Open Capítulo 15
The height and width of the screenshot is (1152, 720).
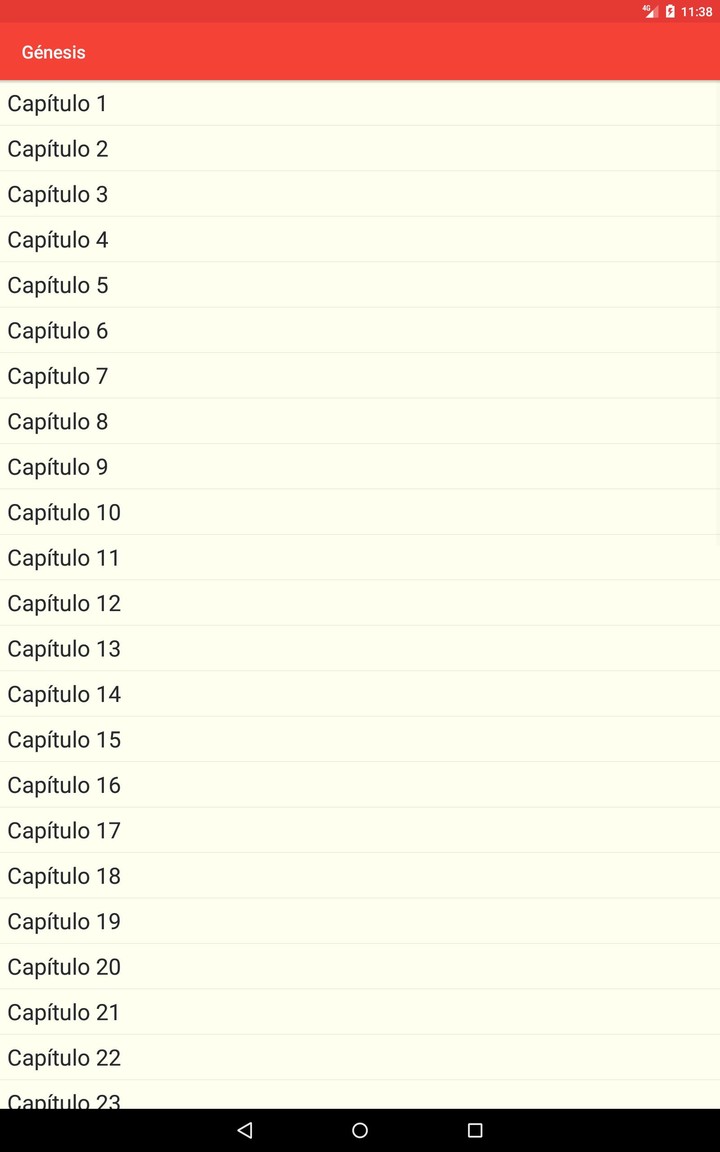click(64, 739)
